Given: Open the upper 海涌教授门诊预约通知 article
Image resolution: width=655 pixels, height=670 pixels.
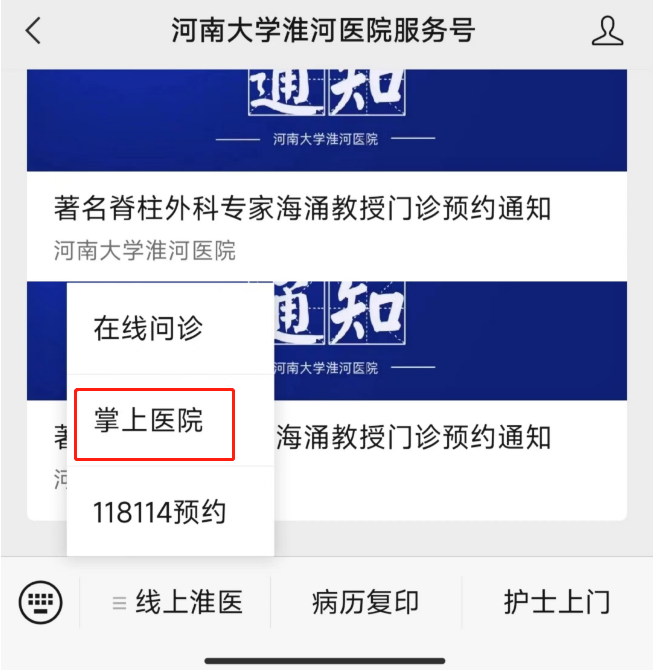Looking at the screenshot, I should [302, 209].
